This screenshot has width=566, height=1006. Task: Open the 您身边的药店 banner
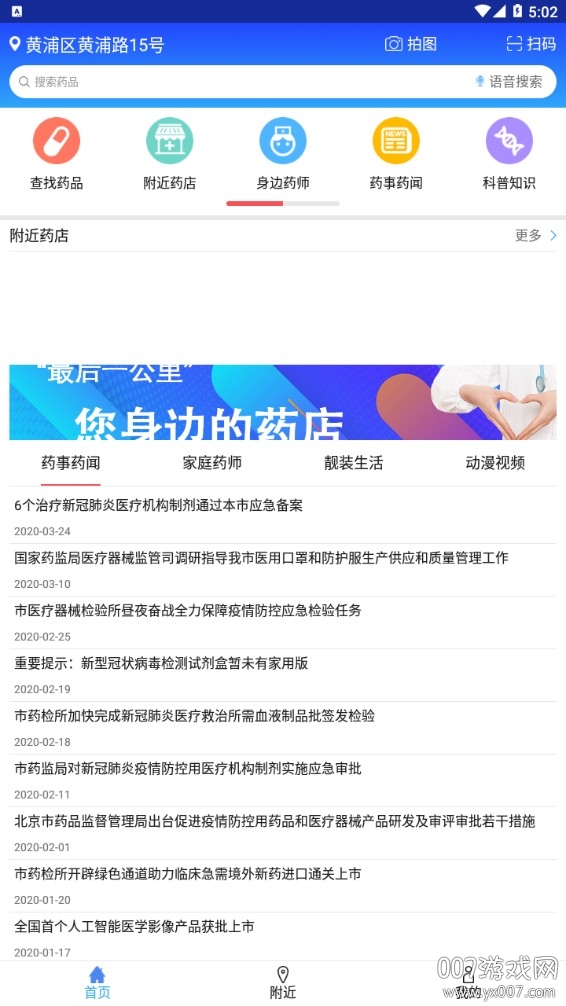pos(283,402)
